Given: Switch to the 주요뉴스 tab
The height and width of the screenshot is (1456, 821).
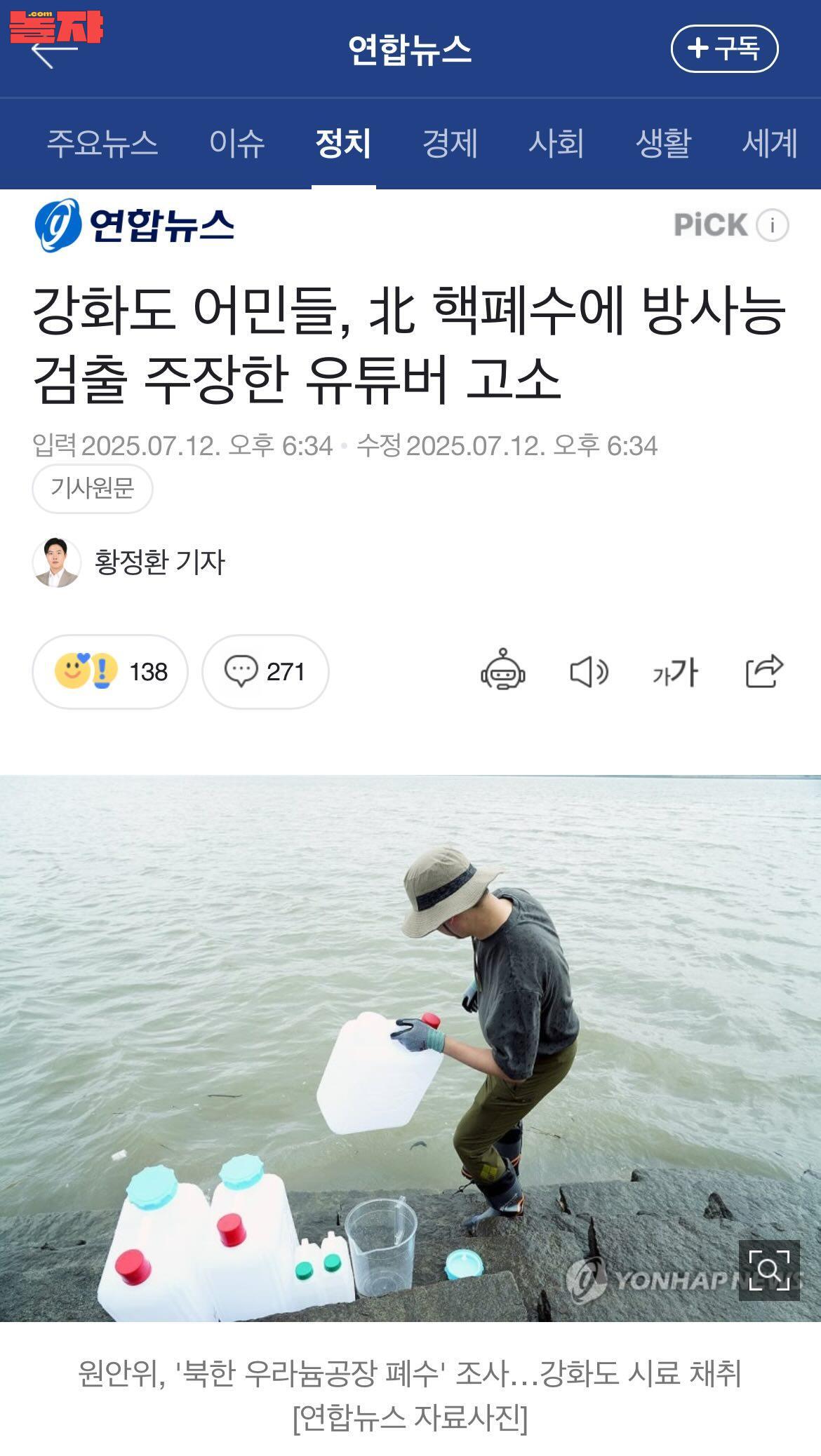Looking at the screenshot, I should [x=102, y=144].
